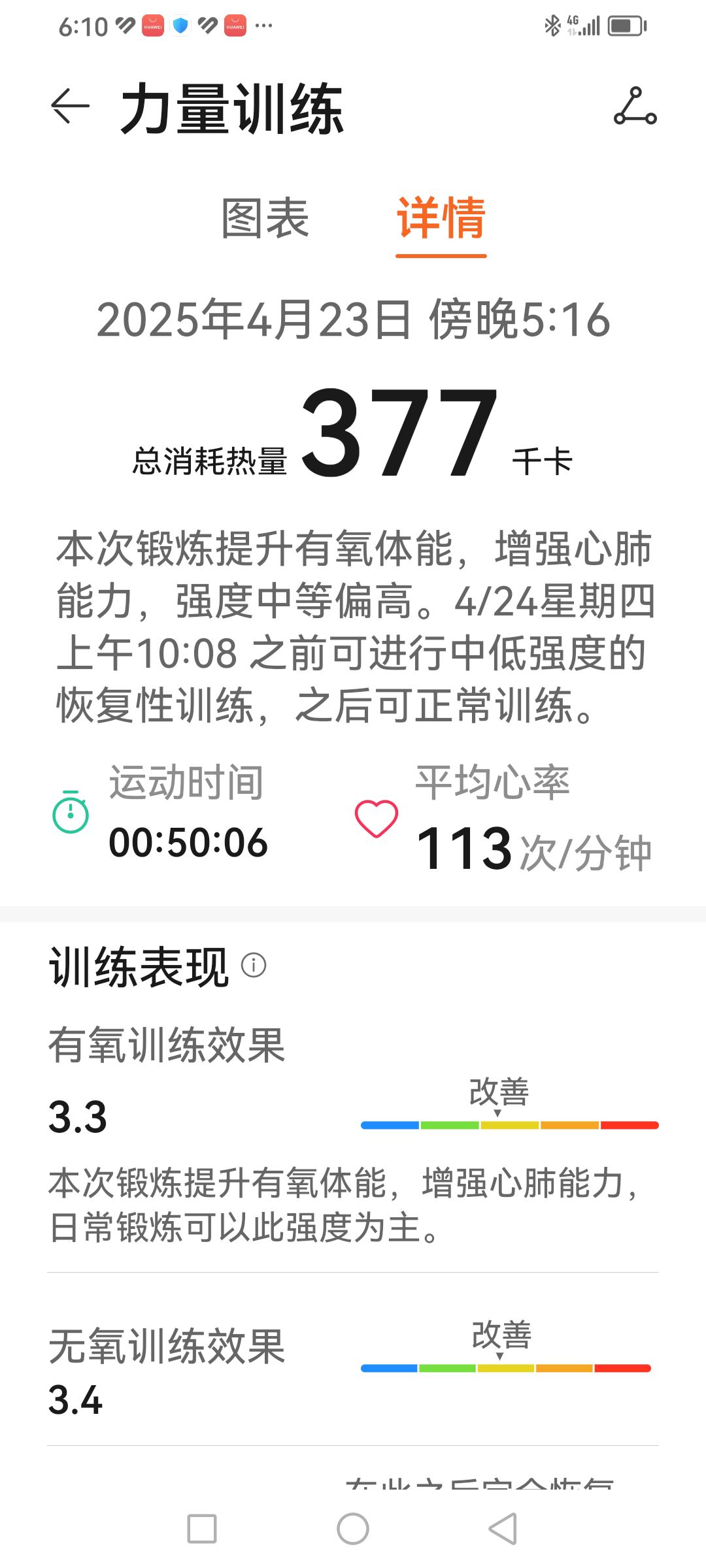706x1568 pixels.
Task: Open recent apps from the navigation bar
Action: click(x=202, y=1529)
